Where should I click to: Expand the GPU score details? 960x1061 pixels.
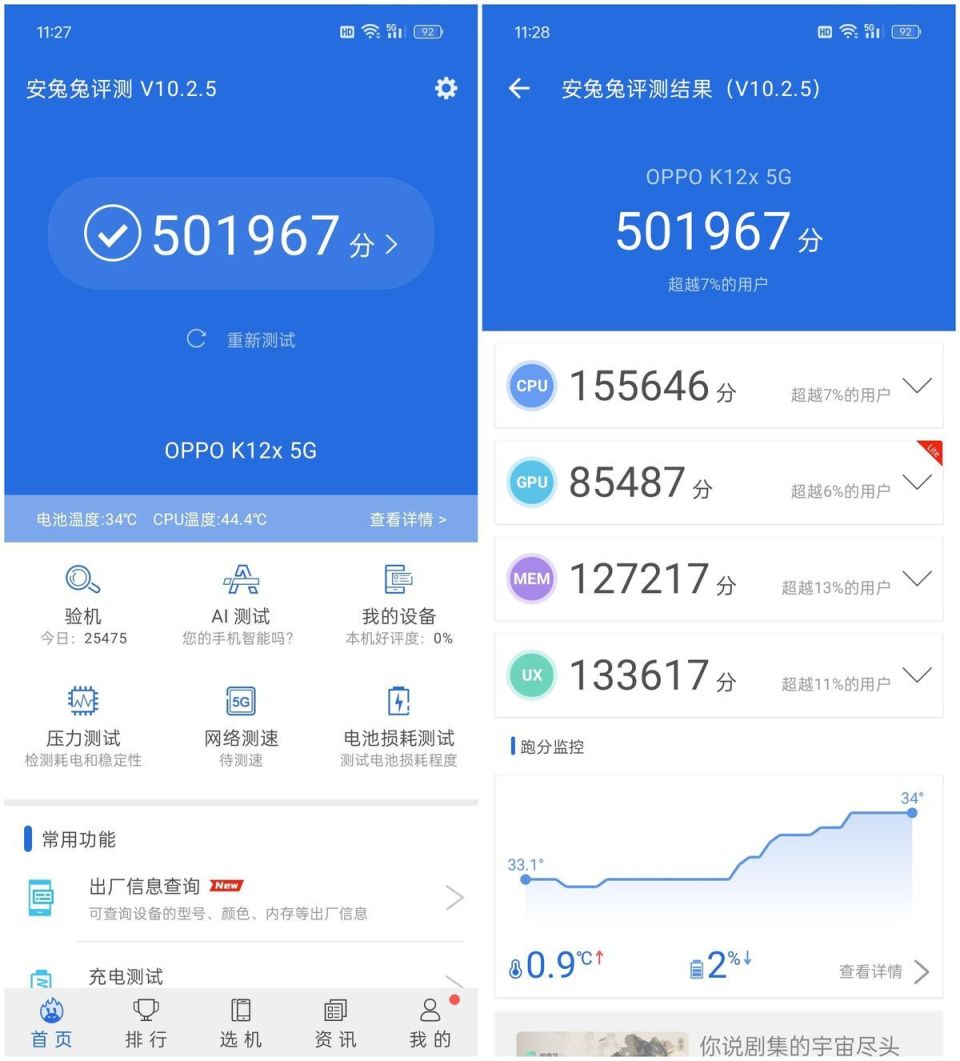pos(917,481)
